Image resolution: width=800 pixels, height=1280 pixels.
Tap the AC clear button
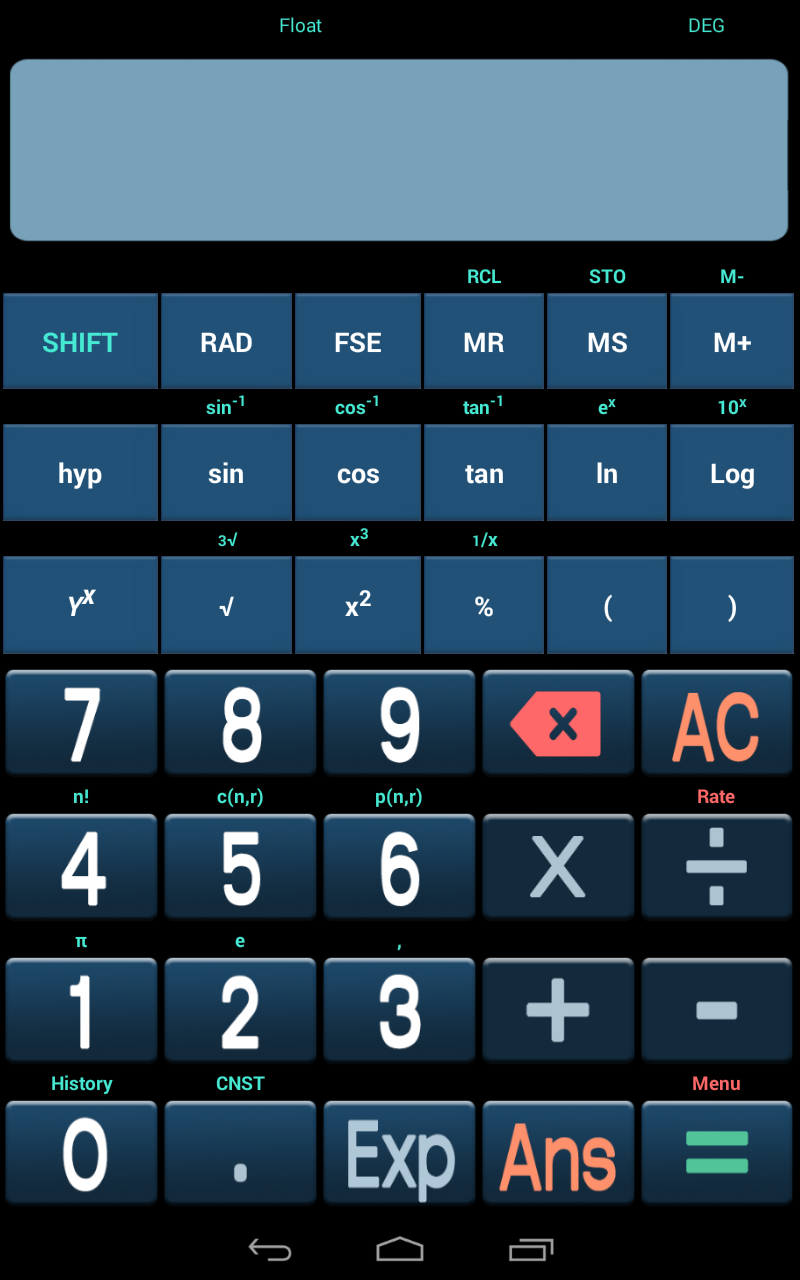[716, 722]
